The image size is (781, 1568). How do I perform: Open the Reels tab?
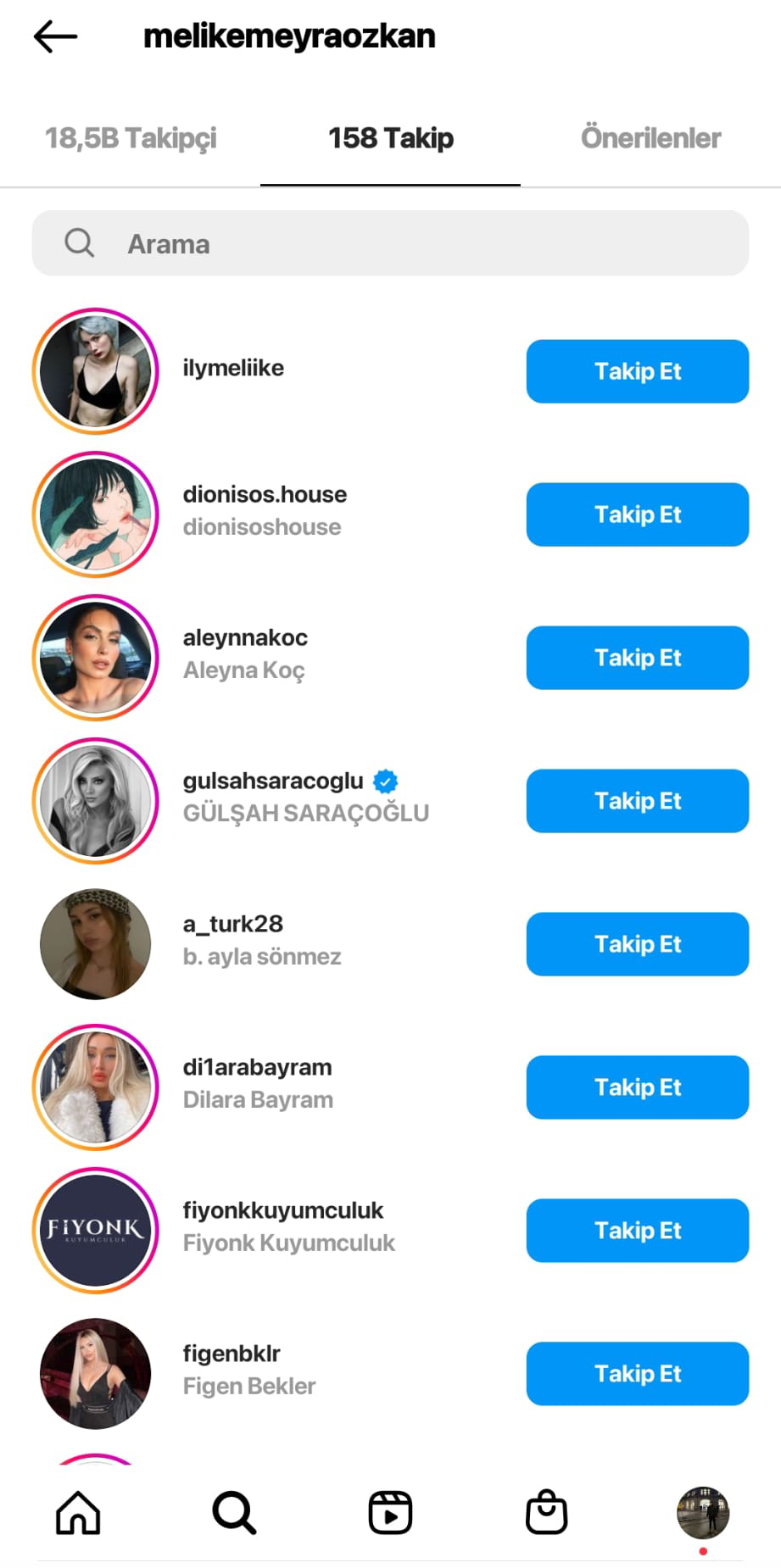390,1513
